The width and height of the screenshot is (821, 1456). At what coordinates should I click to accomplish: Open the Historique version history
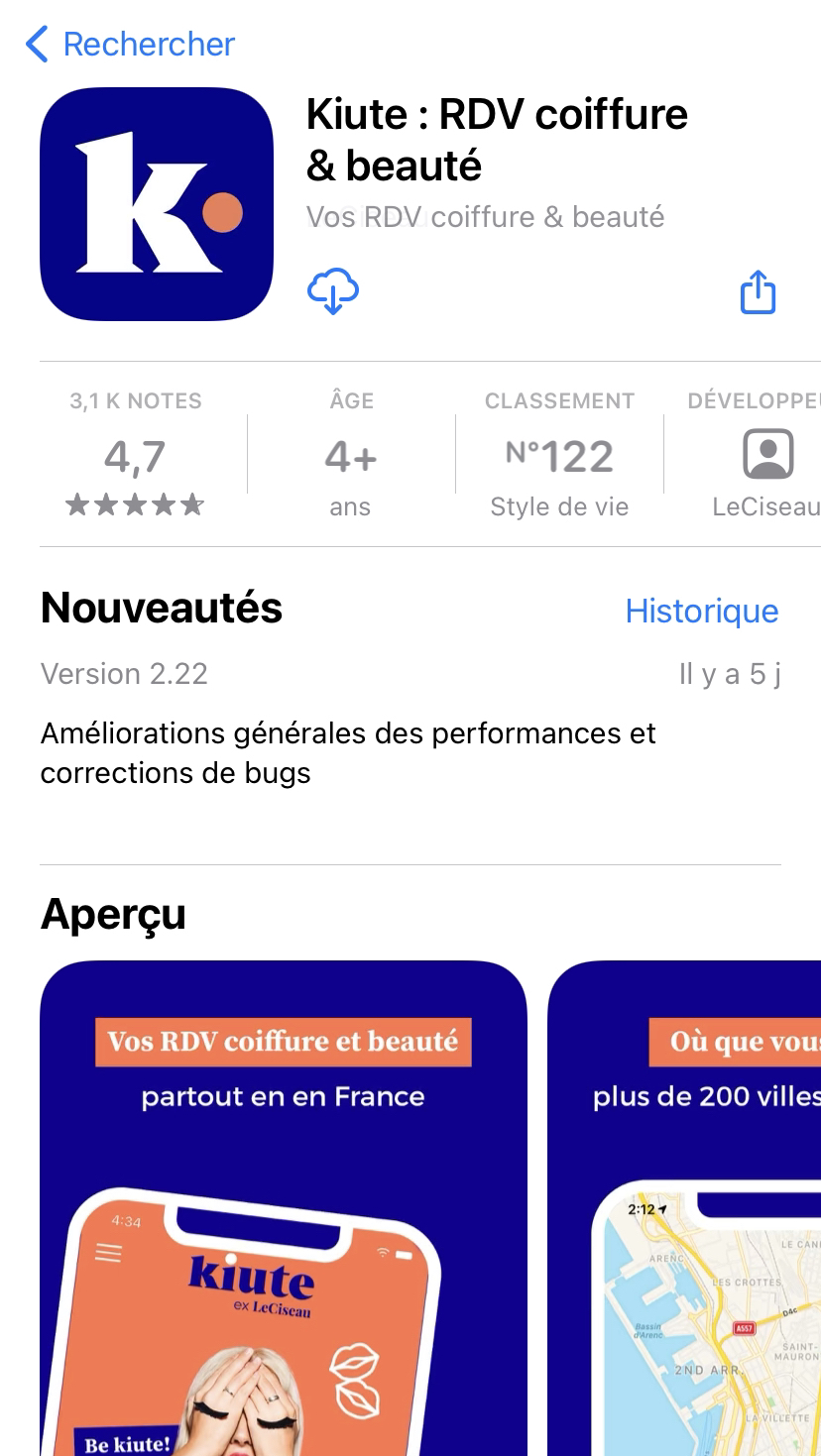(701, 611)
